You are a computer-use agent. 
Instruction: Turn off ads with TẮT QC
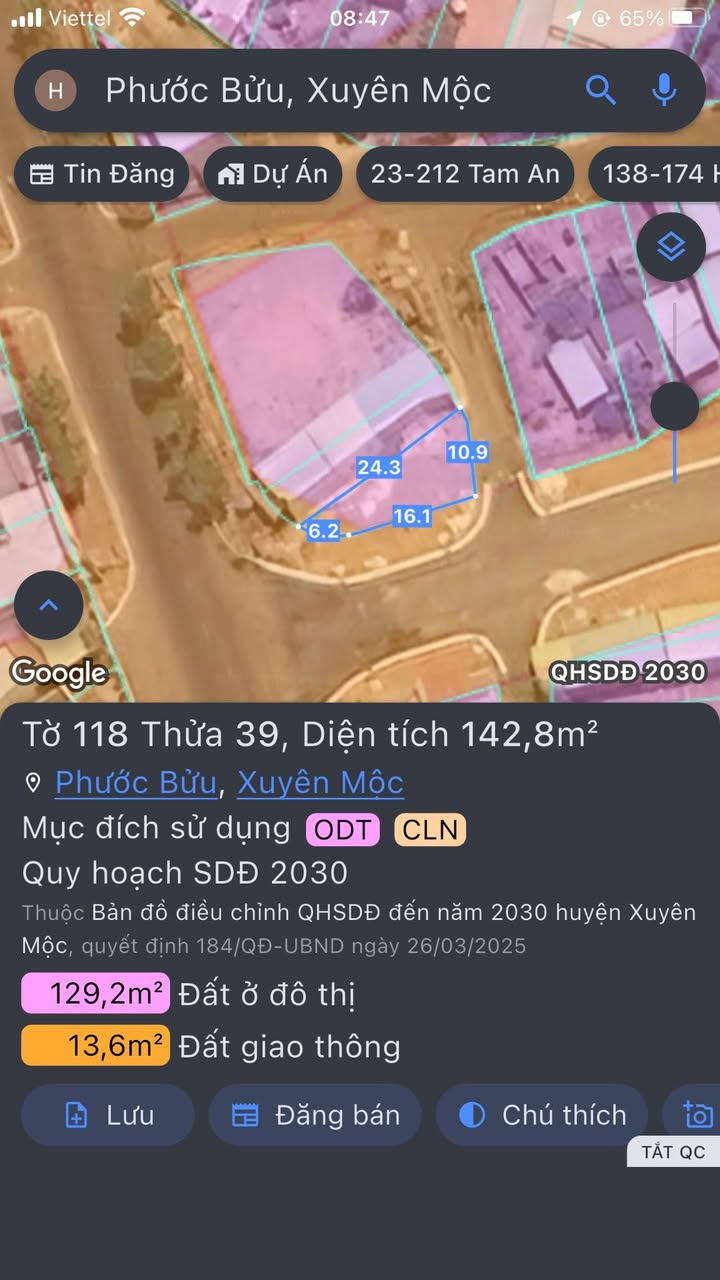click(x=673, y=1152)
